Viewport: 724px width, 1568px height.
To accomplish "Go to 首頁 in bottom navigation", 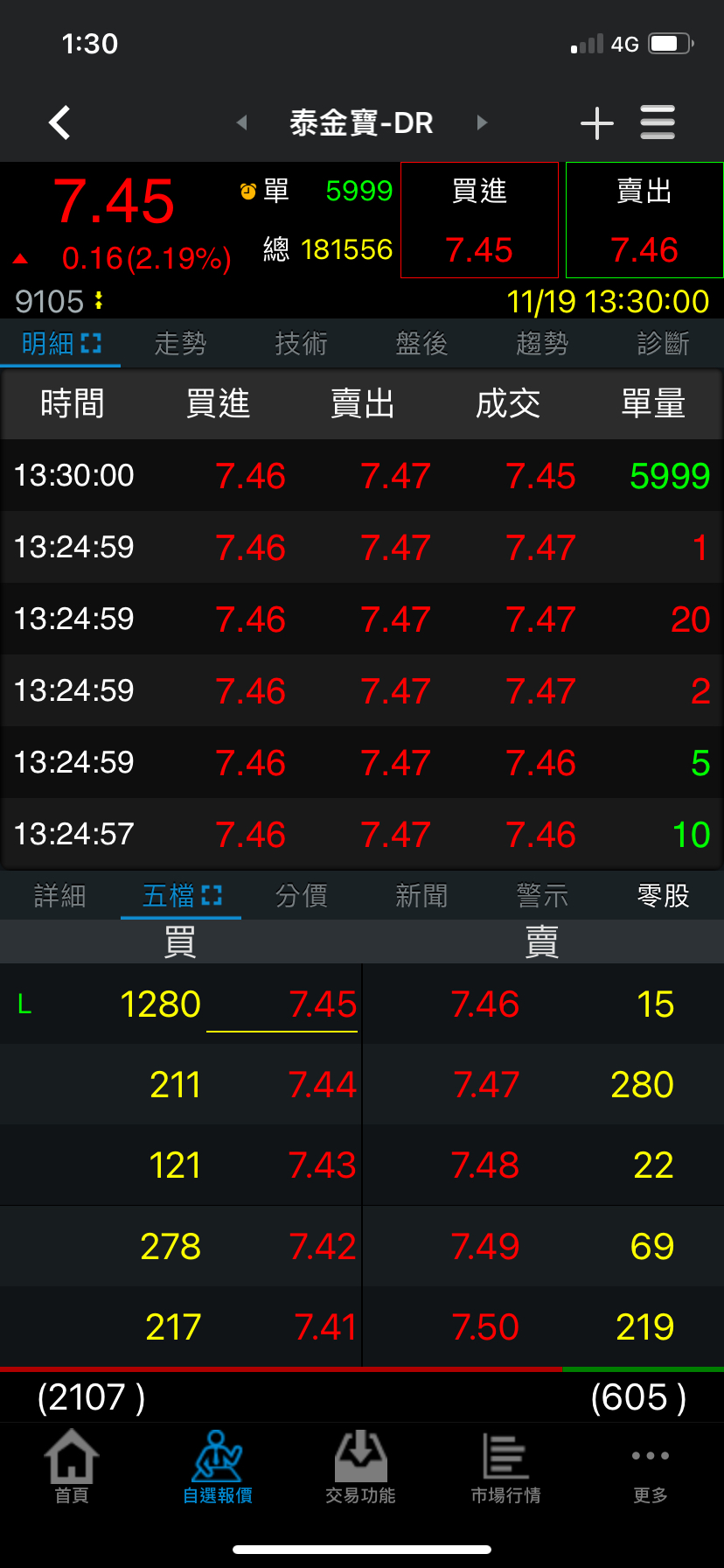I will click(x=72, y=1466).
